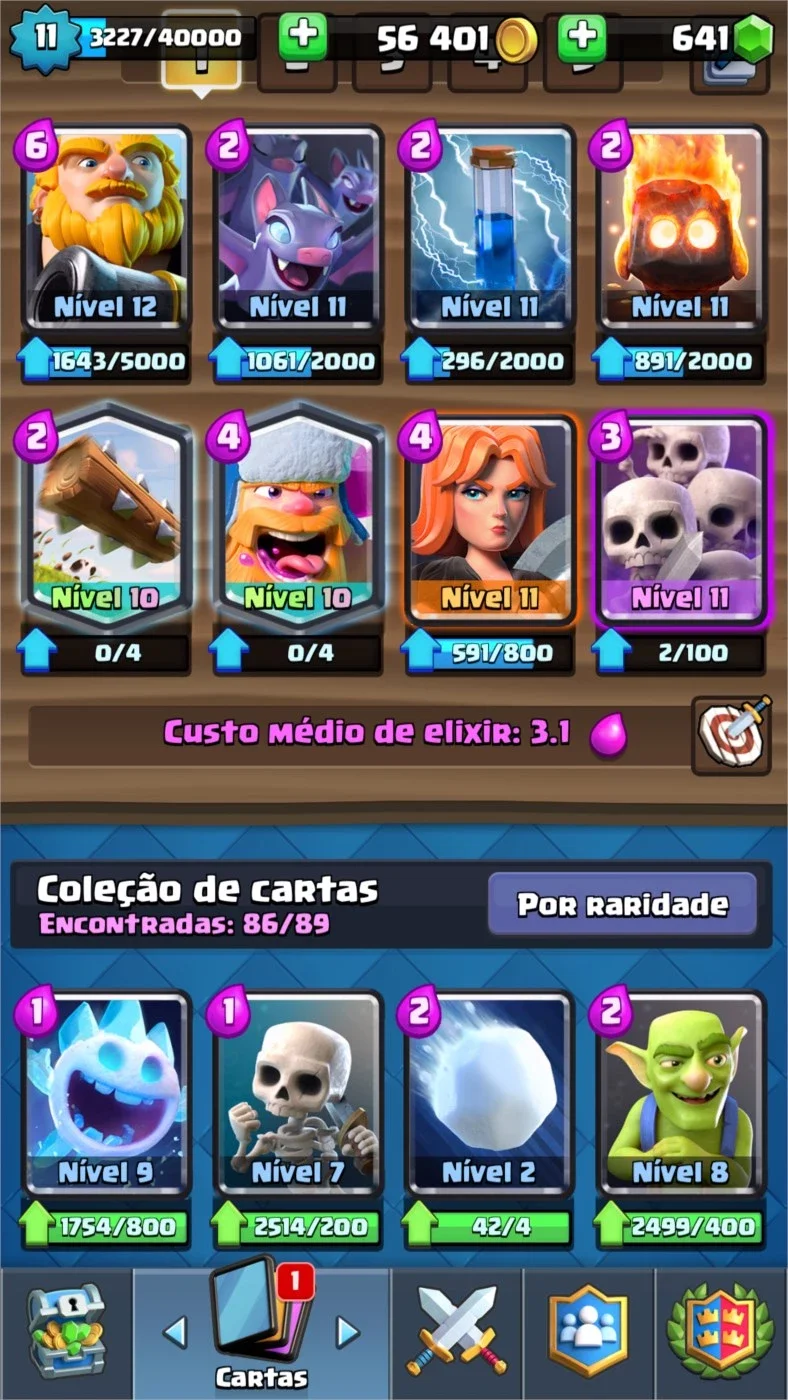Open the Goblins card Nível 8
Image resolution: width=788 pixels, height=1400 pixels.
click(682, 1094)
